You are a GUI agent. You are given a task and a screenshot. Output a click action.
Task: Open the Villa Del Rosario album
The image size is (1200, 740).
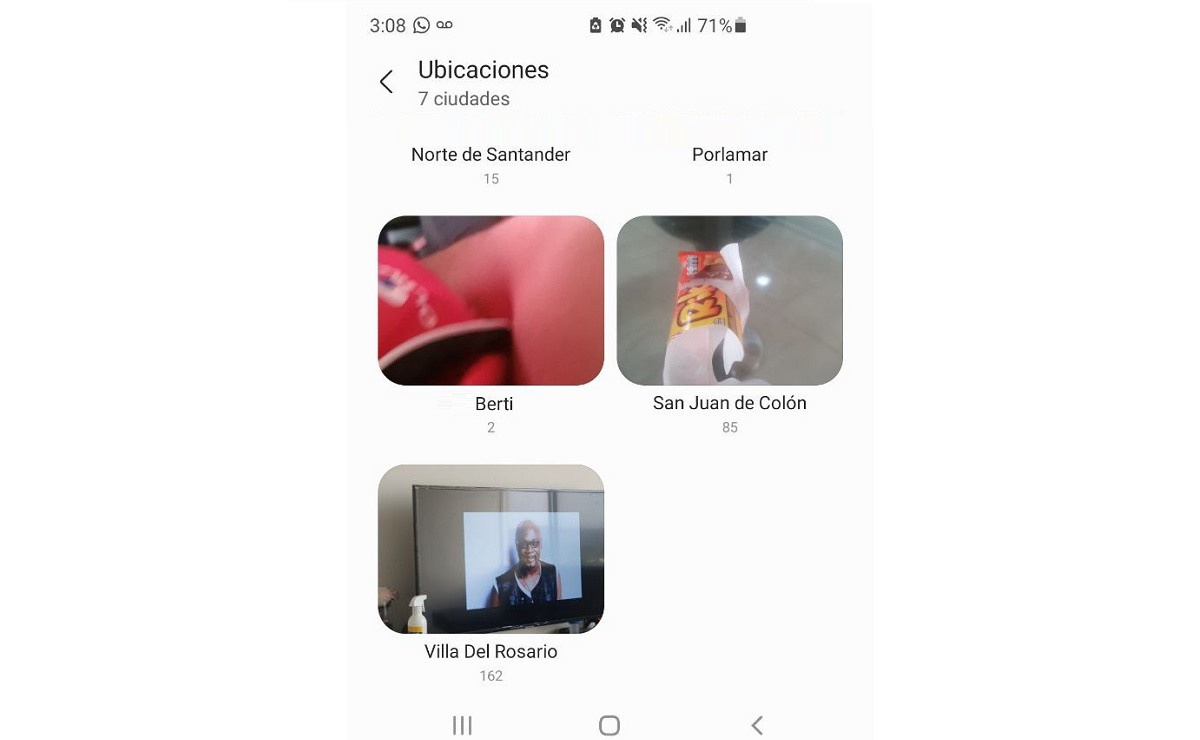click(491, 549)
